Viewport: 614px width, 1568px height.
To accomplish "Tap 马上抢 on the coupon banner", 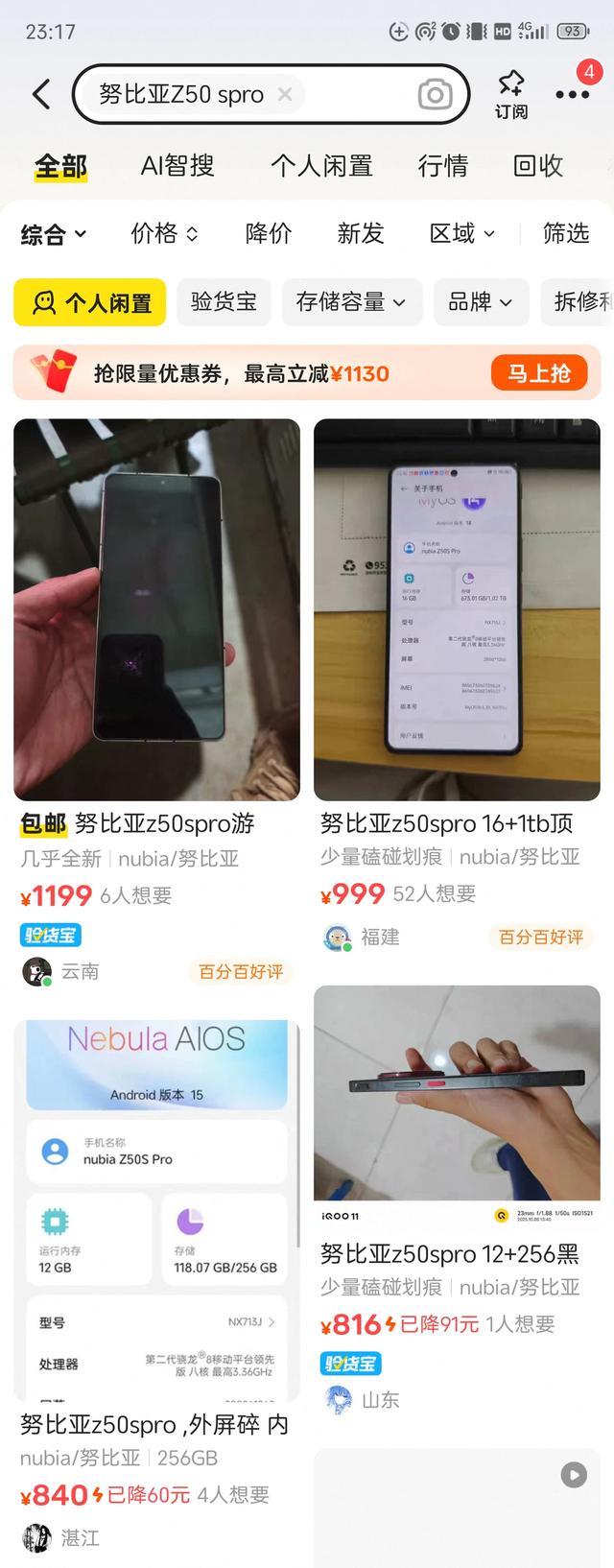I will click(x=538, y=373).
